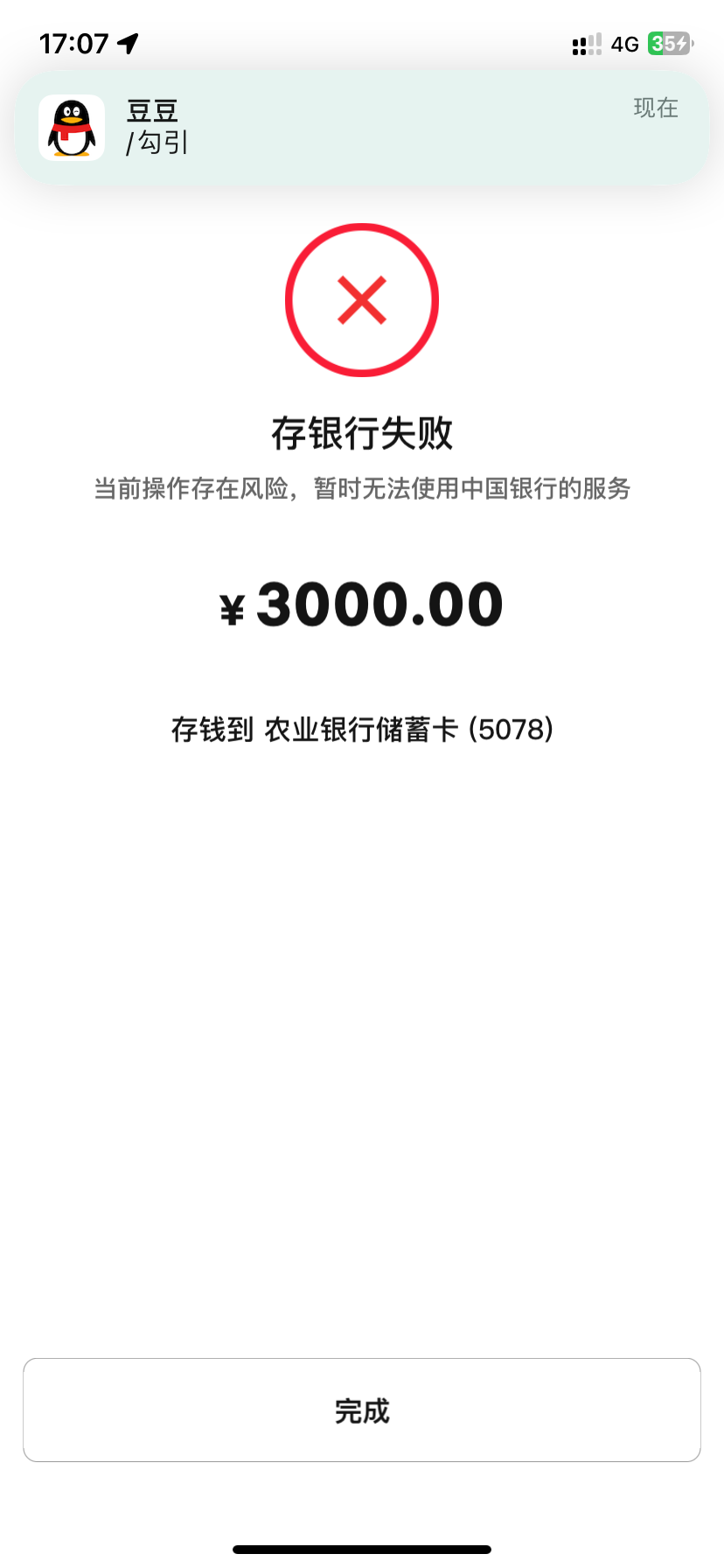Image resolution: width=724 pixels, height=1568 pixels.
Task: Open the QQ notification from 豆豆
Action: (361, 128)
